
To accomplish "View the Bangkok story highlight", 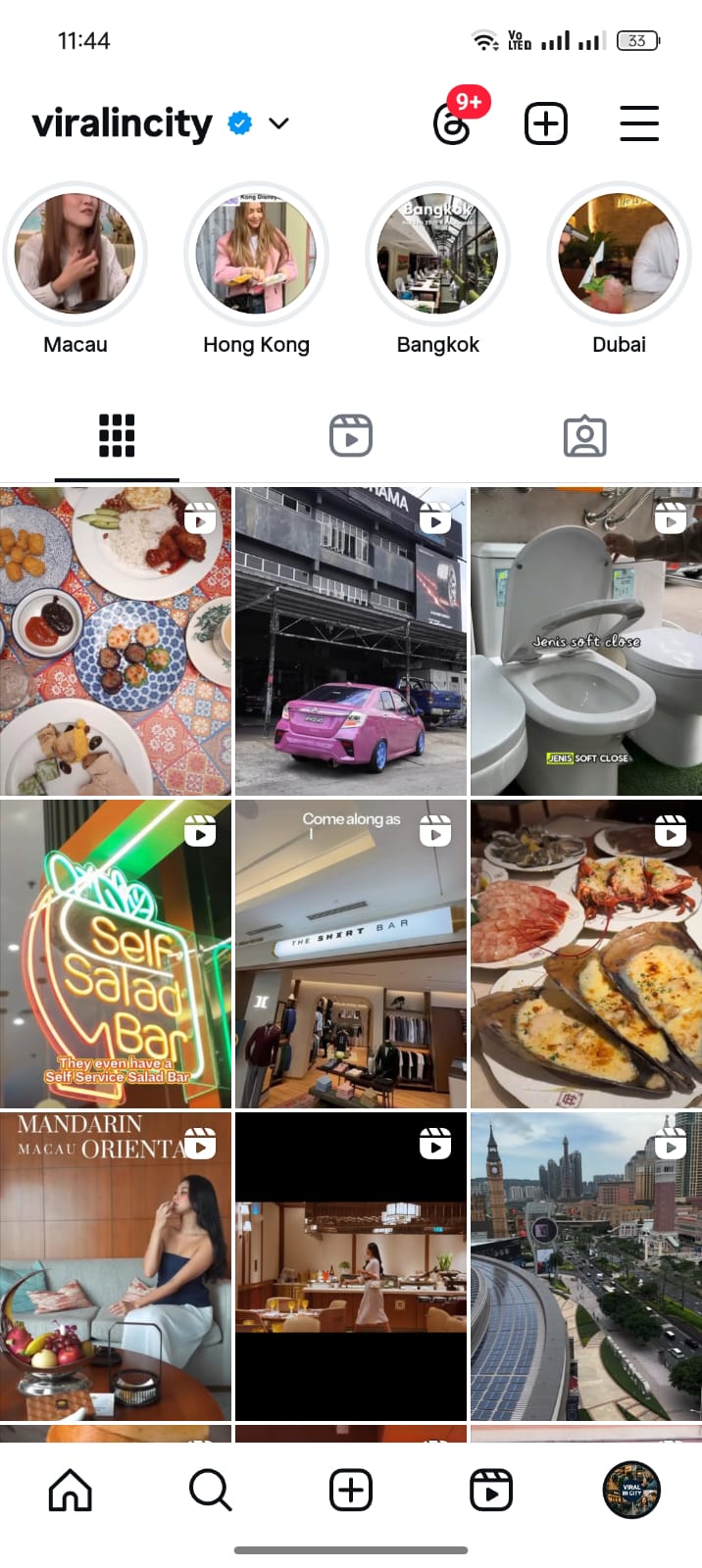I will coord(438,255).
